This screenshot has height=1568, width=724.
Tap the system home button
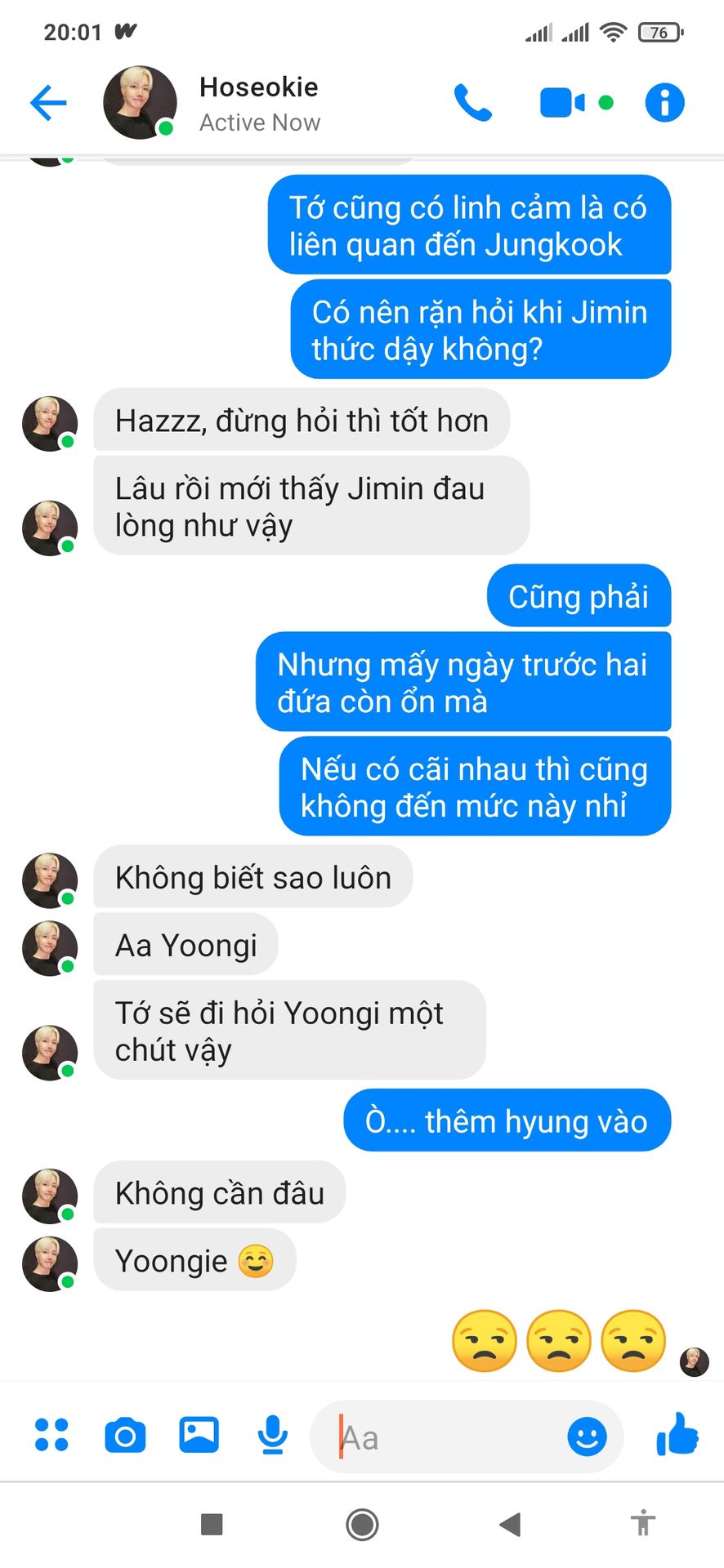point(362,1524)
